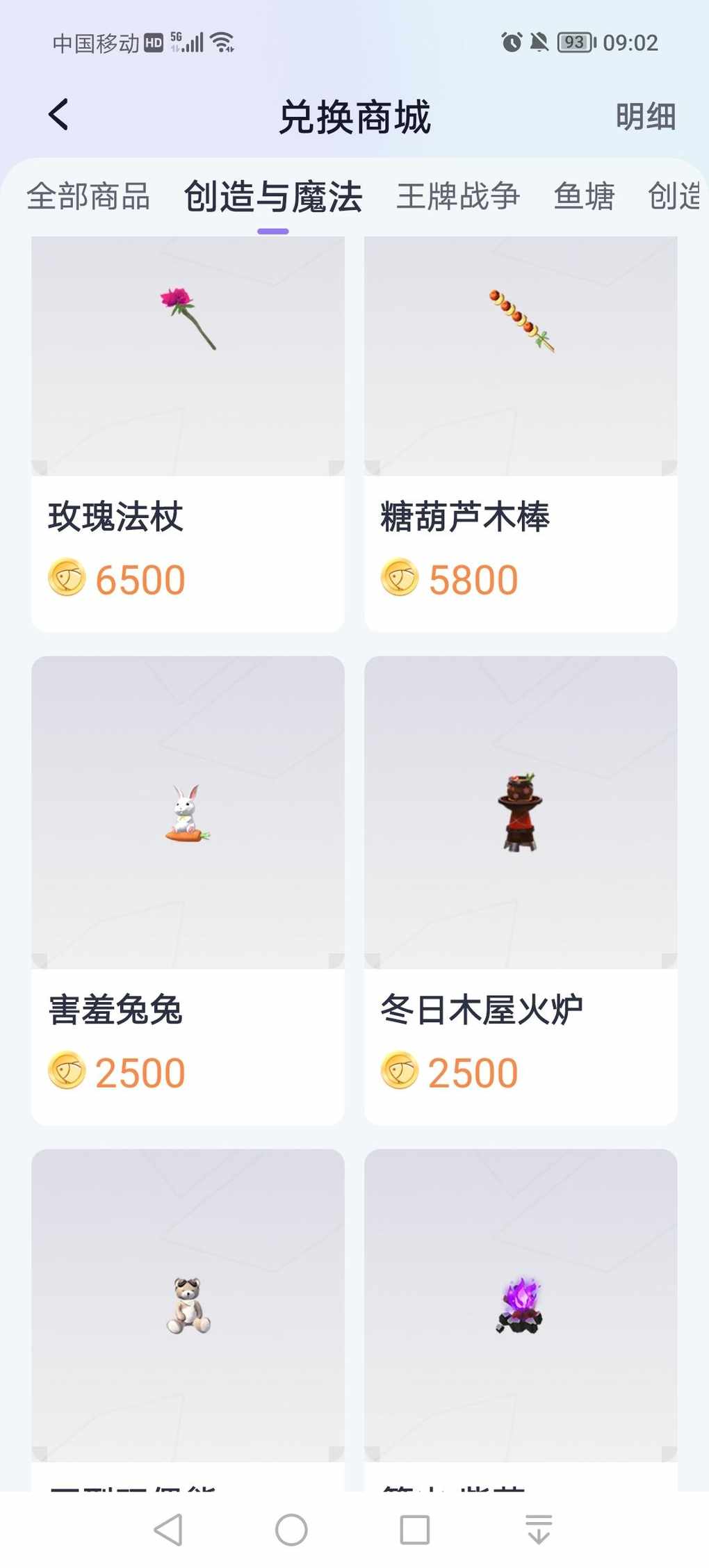Open recent apps from navigation bar

(x=414, y=1530)
